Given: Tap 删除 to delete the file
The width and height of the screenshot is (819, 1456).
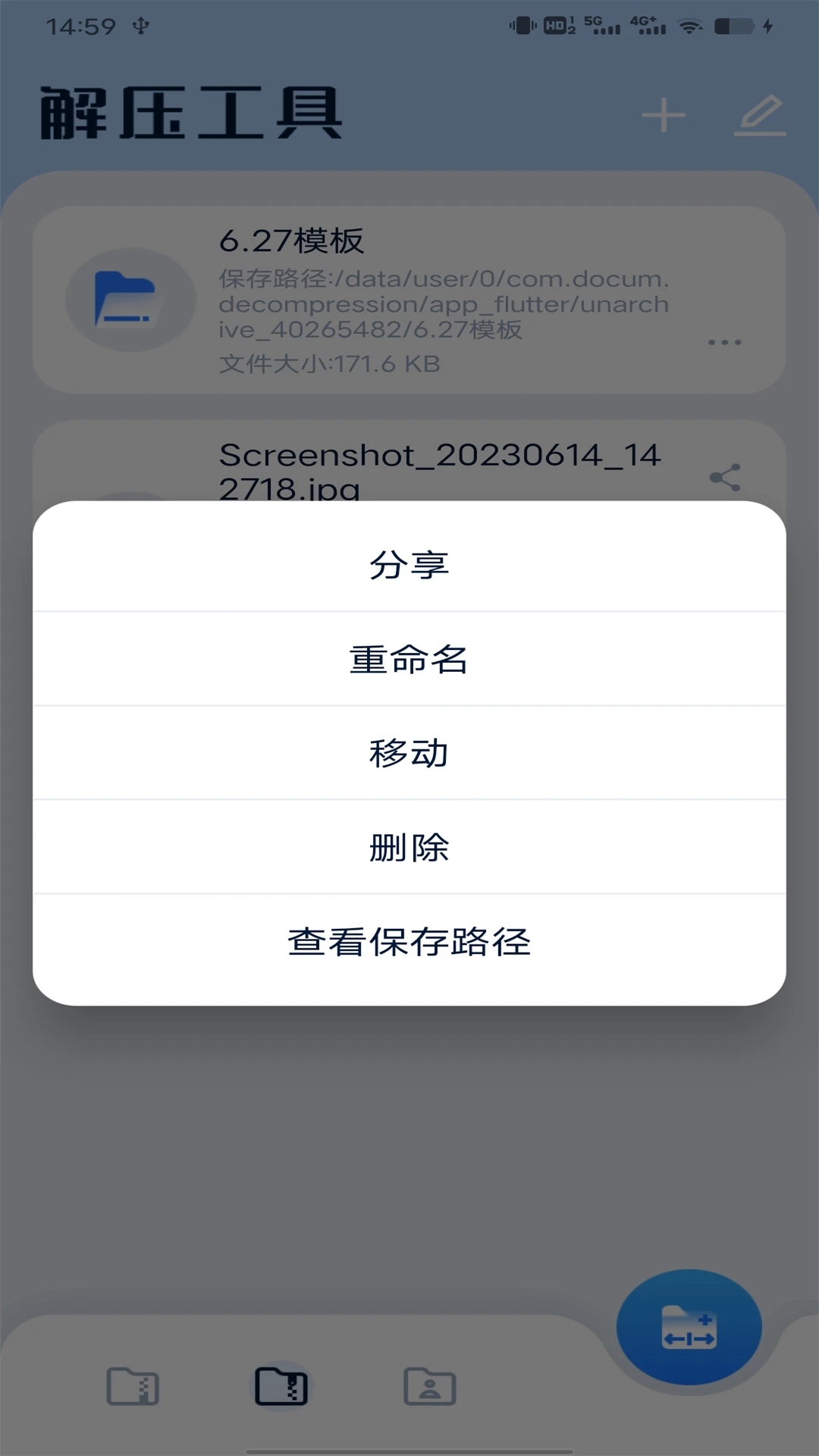Looking at the screenshot, I should tap(409, 849).
